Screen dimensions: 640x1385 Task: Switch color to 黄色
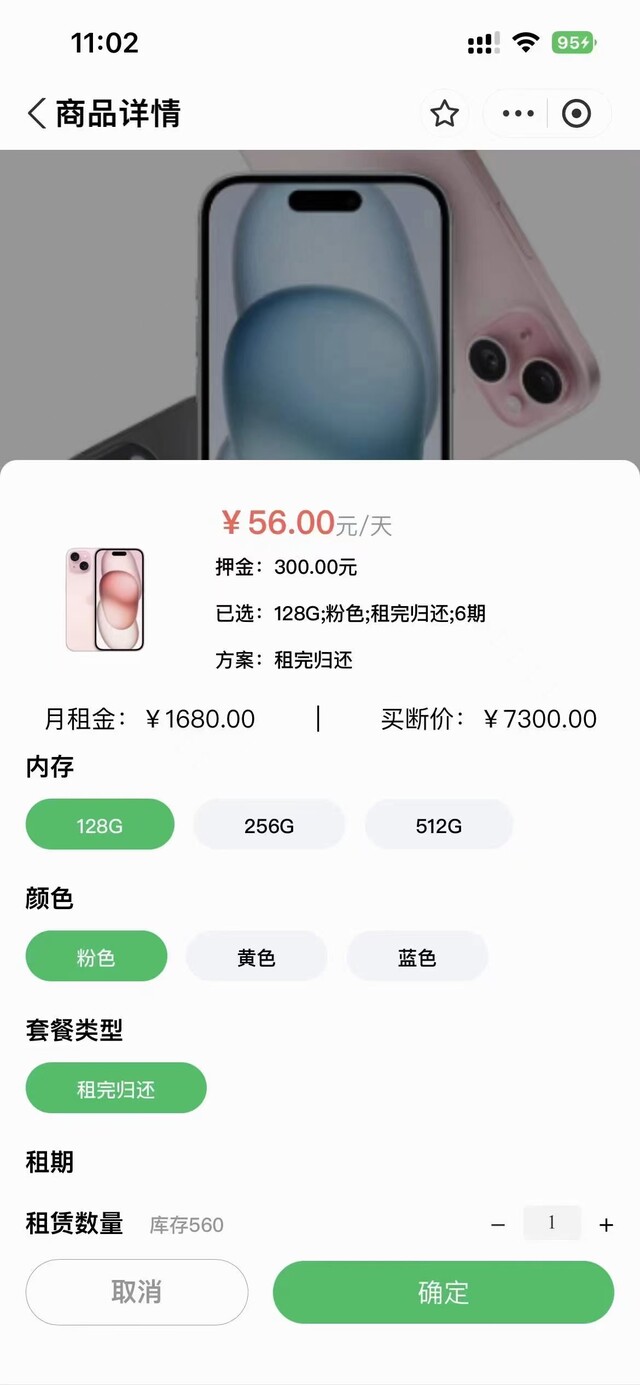coord(256,957)
